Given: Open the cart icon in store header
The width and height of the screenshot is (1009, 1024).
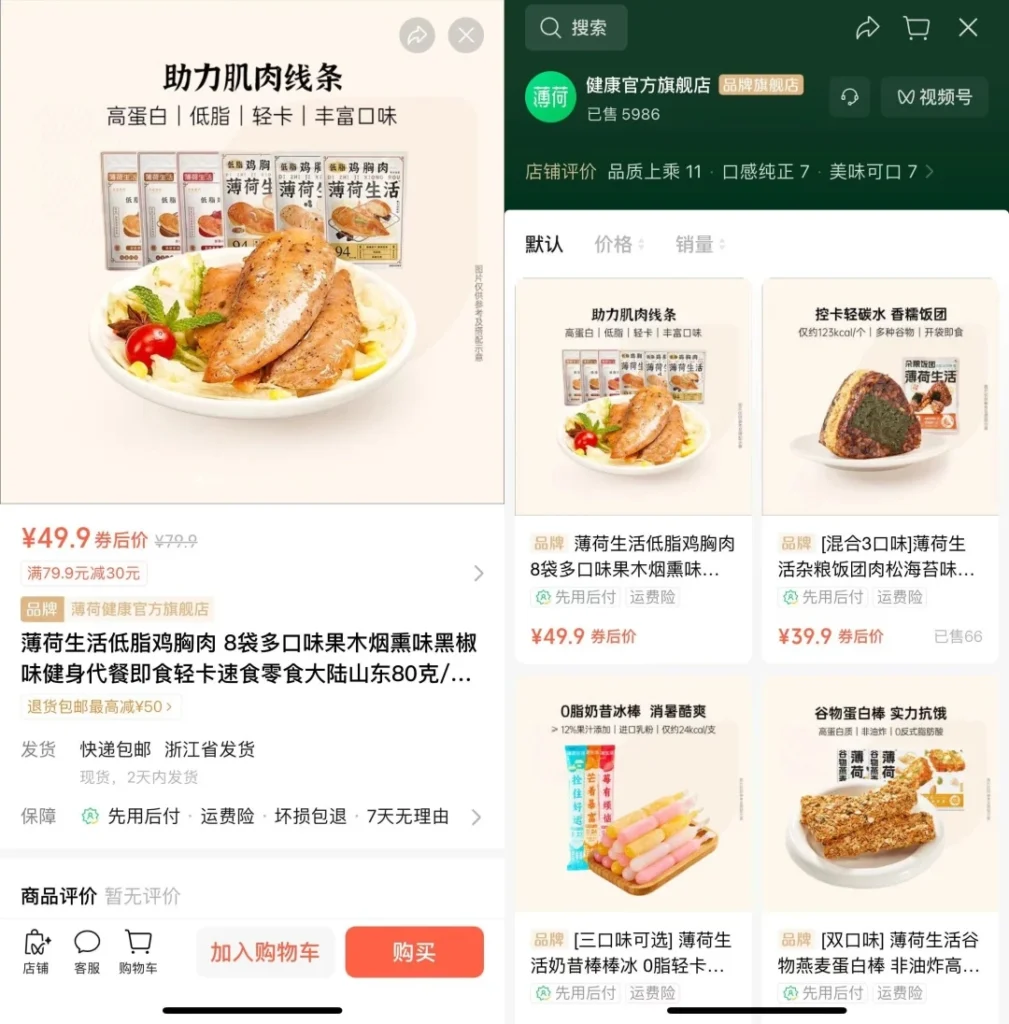Looking at the screenshot, I should [x=917, y=28].
